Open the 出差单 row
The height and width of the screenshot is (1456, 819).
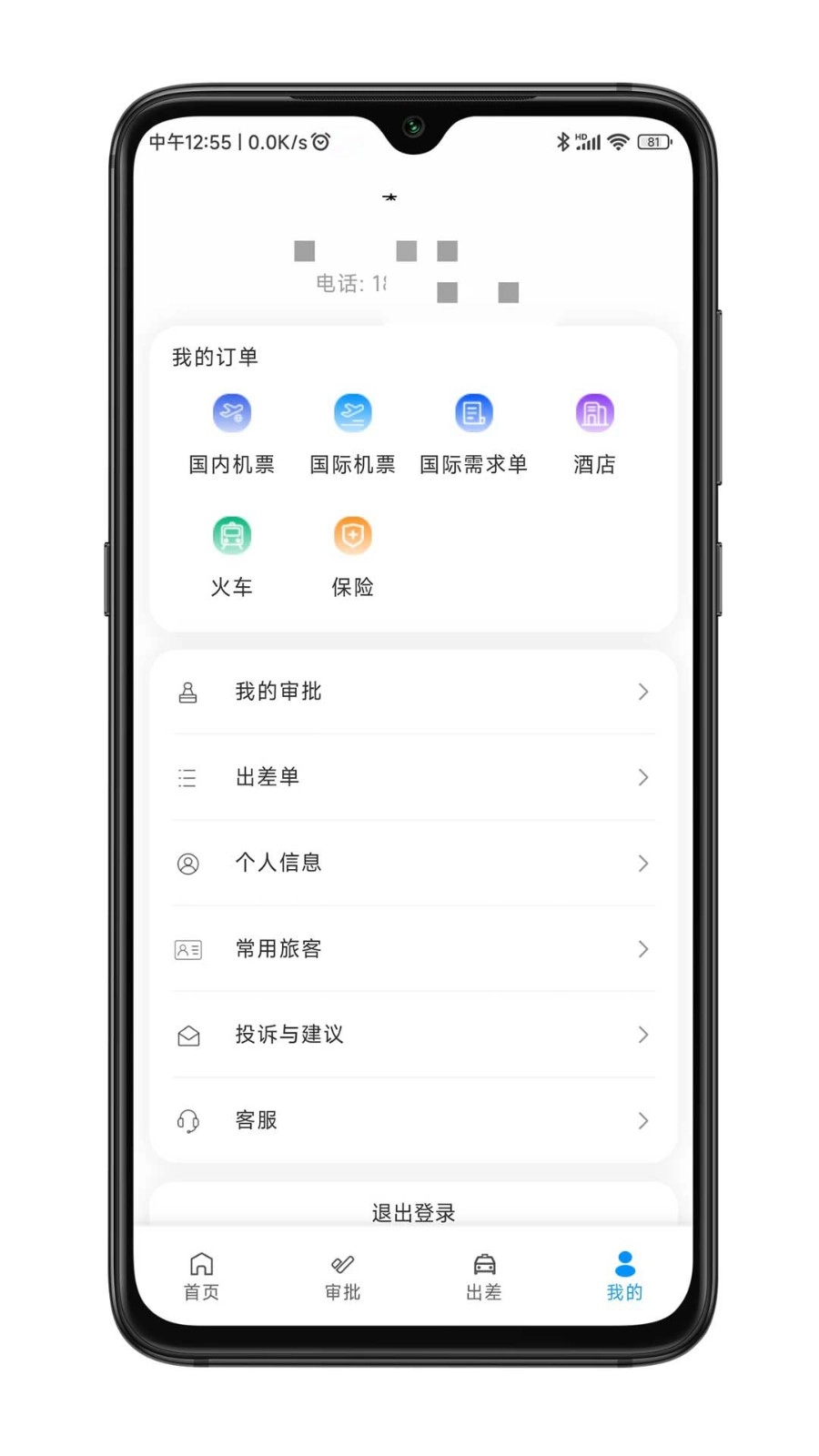413,777
